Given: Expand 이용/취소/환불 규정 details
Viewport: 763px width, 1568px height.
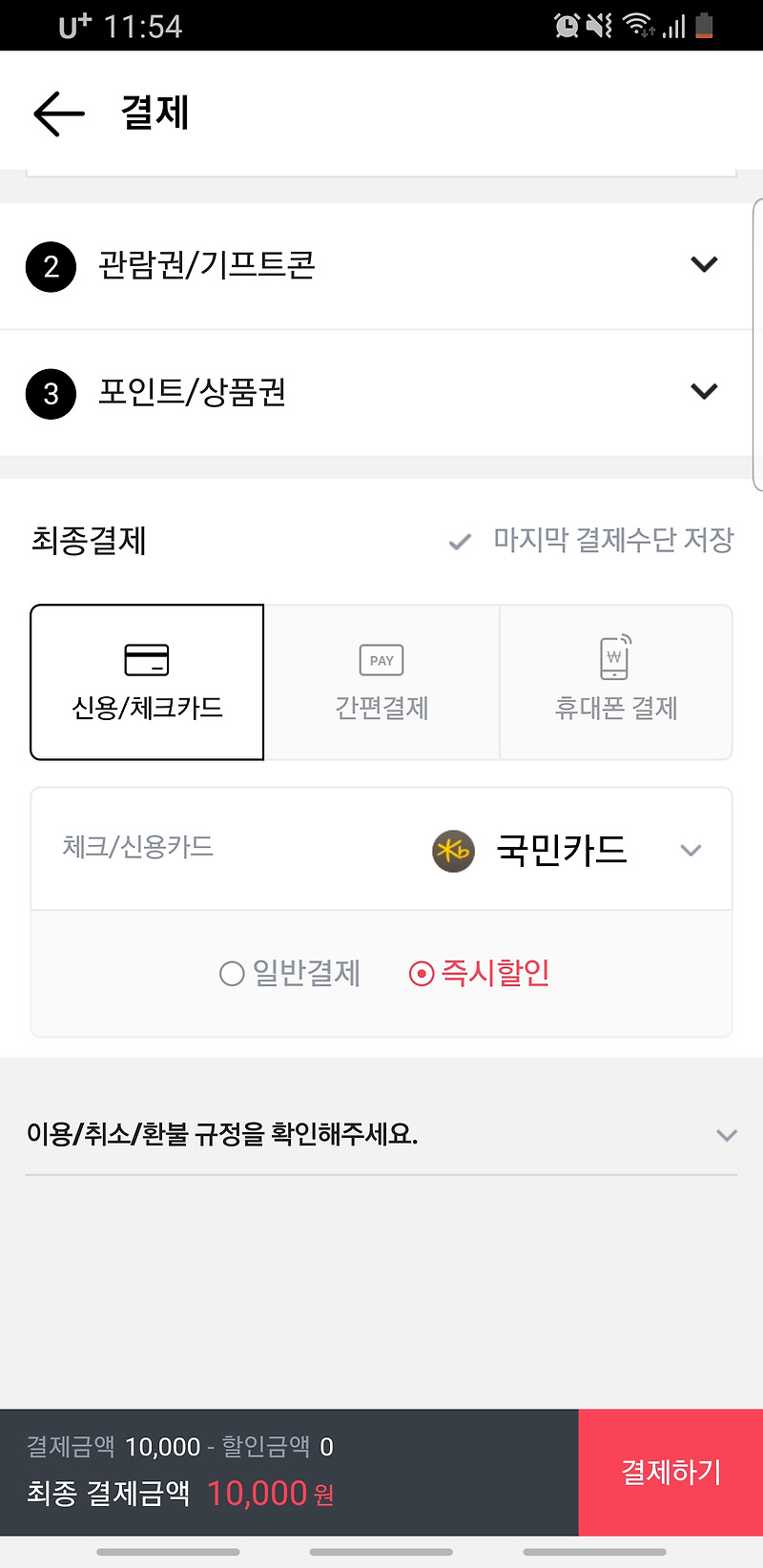Looking at the screenshot, I should click(x=381, y=1135).
